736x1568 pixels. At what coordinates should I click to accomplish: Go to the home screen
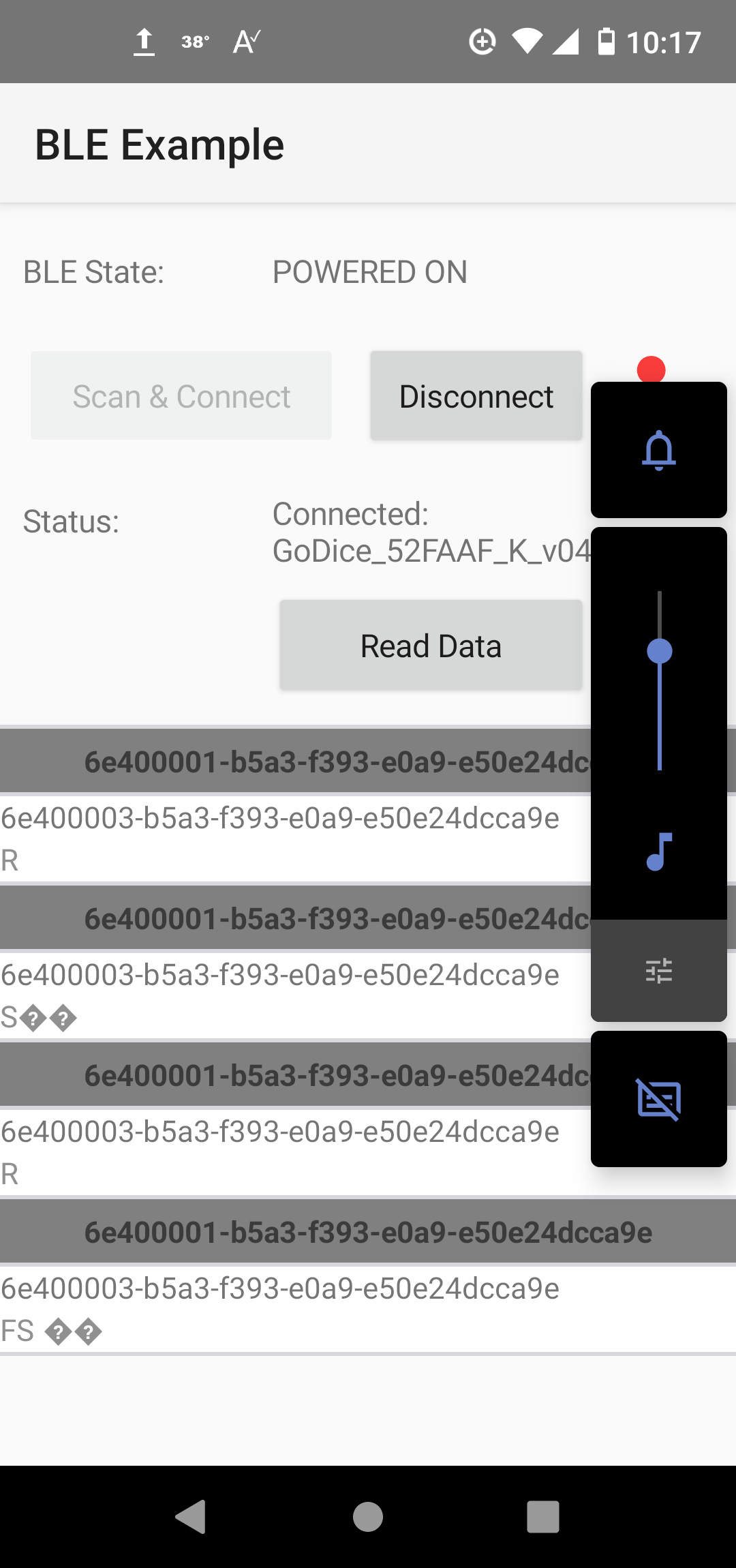(368, 1517)
